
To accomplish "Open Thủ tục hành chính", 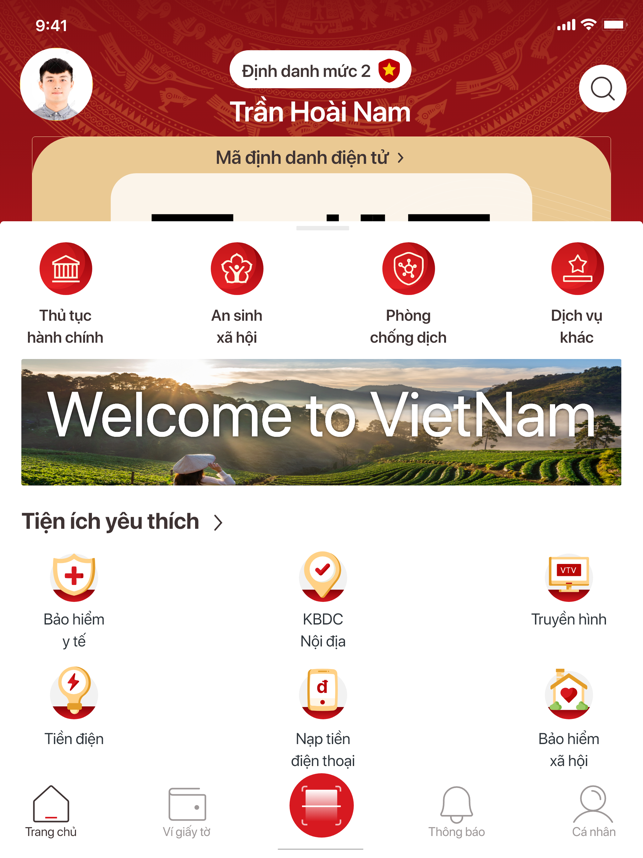I will [x=65, y=270].
